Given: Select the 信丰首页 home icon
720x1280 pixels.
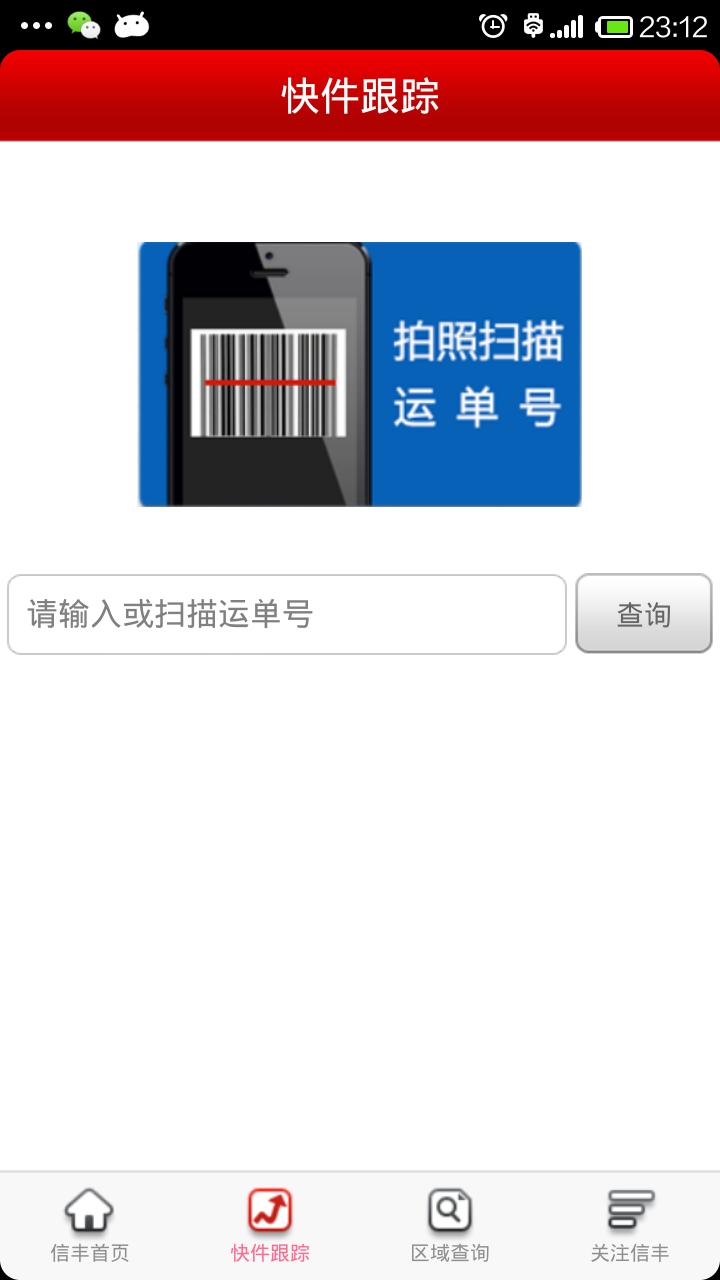Looking at the screenshot, I should (90, 1211).
